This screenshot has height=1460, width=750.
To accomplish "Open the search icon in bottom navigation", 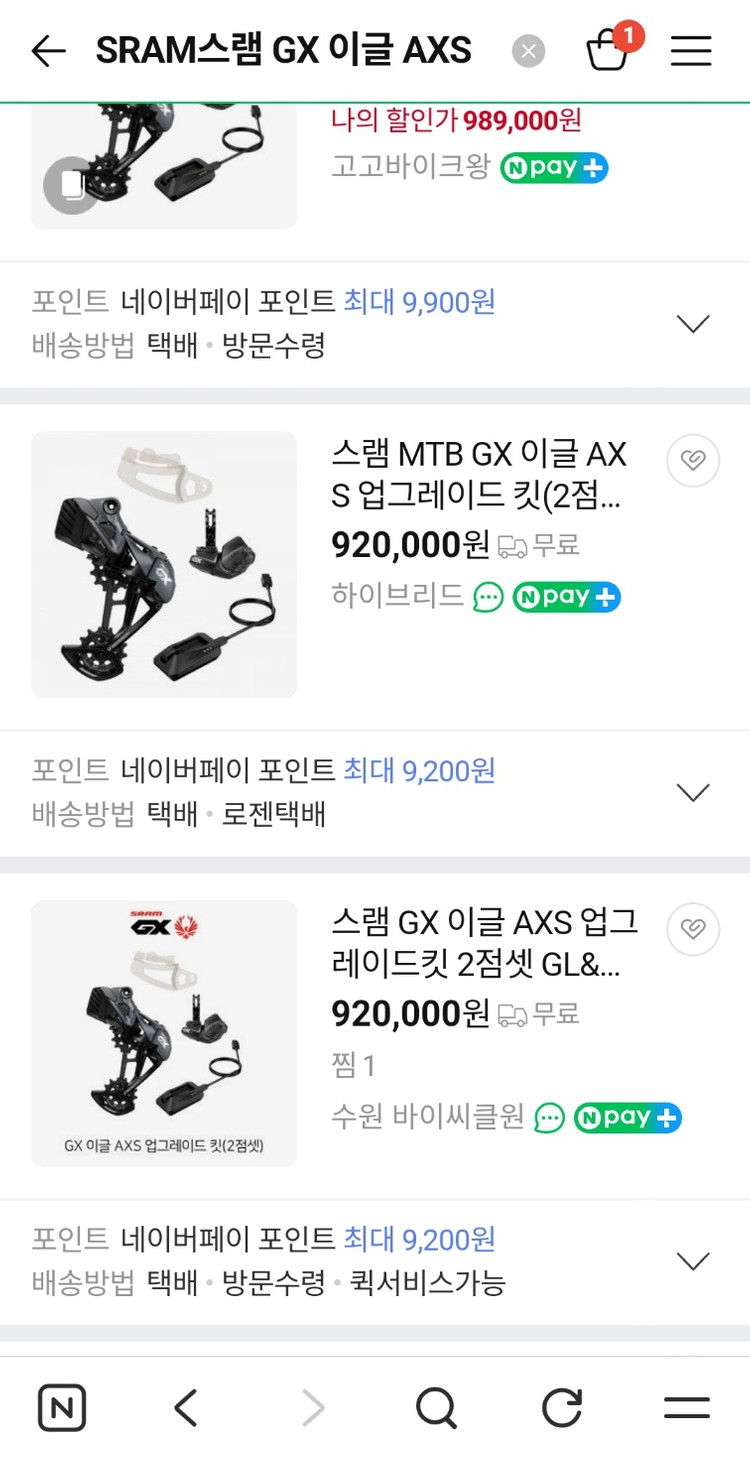I will [x=436, y=1408].
